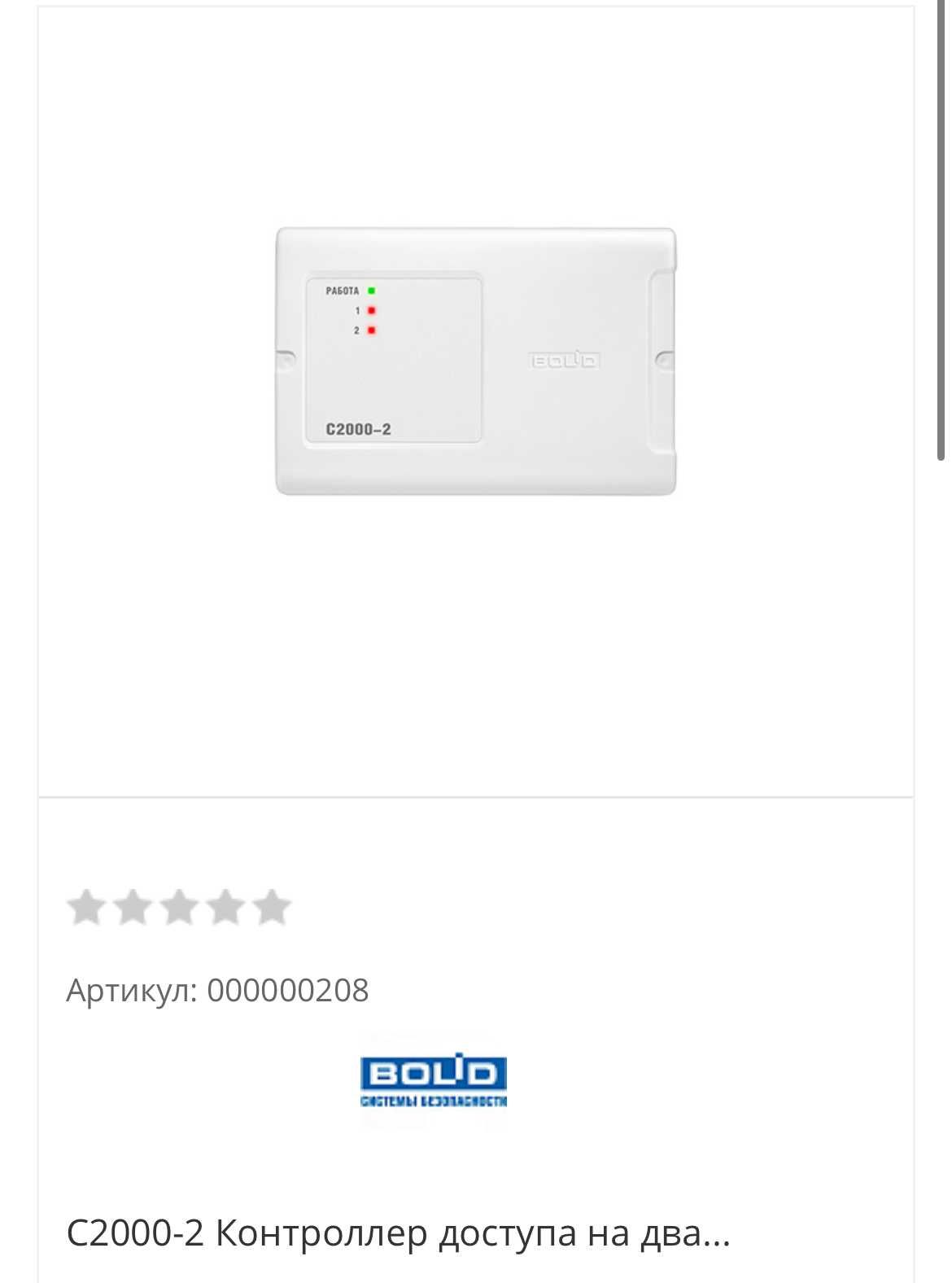Viewport: 952px width, 1283px height.
Task: Open the С2000-2 product image tile
Action: point(476,361)
